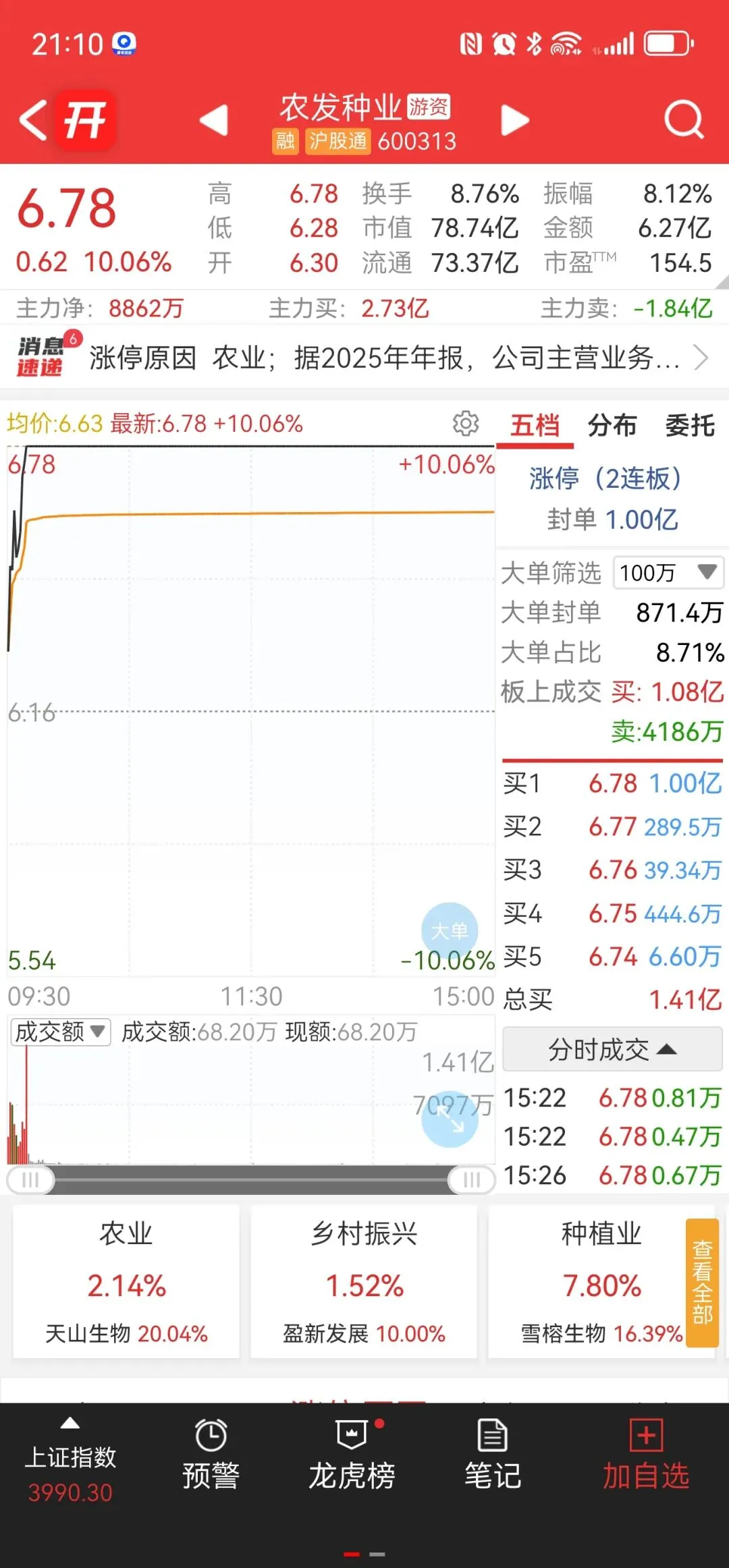This screenshot has width=729, height=1568.
Task: Open the 乡村振兴 sector card
Action: (x=364, y=1282)
